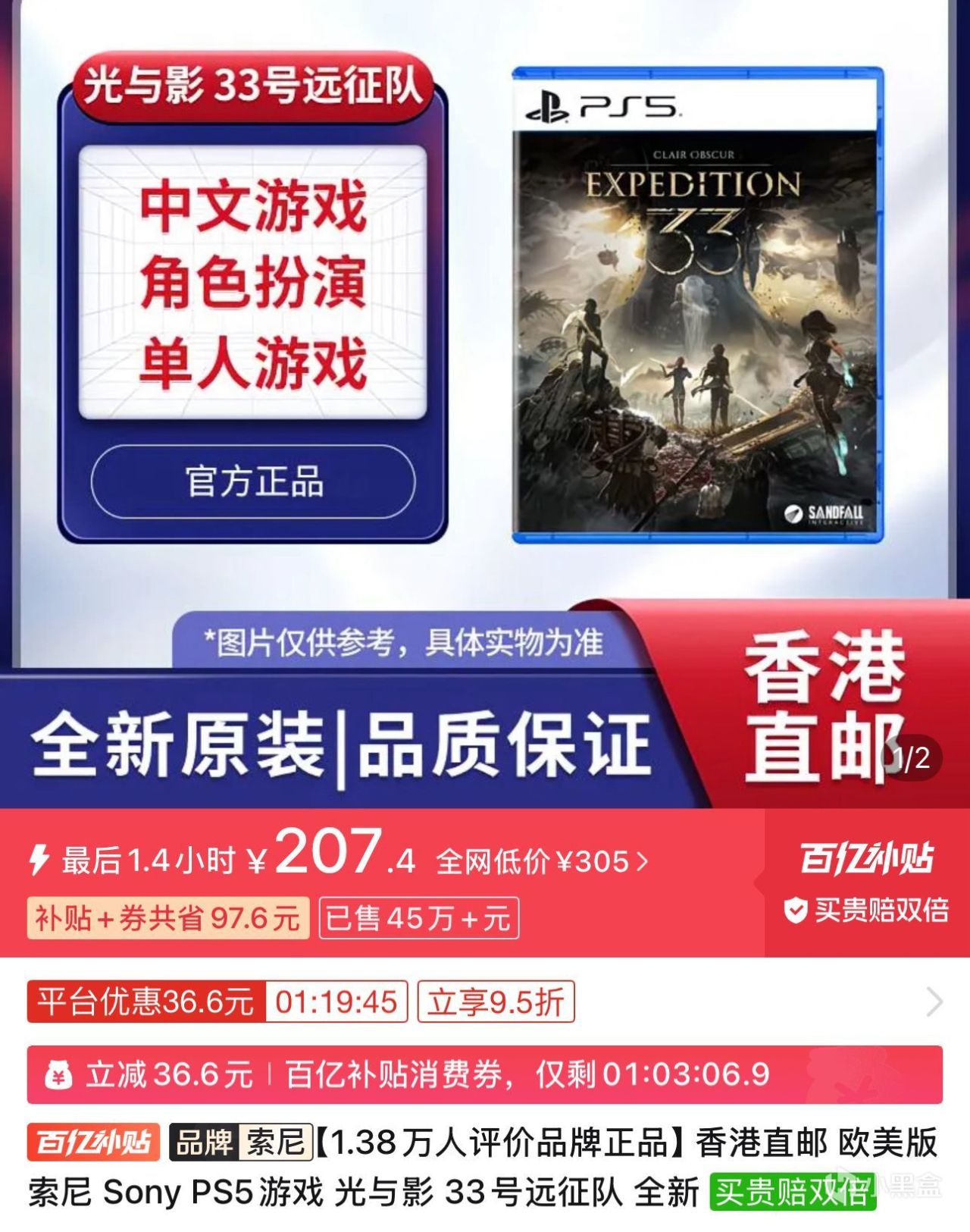Screen dimensions: 970x1232
Task: Open the 品牌 索尼 brand tag
Action: [x=241, y=1143]
